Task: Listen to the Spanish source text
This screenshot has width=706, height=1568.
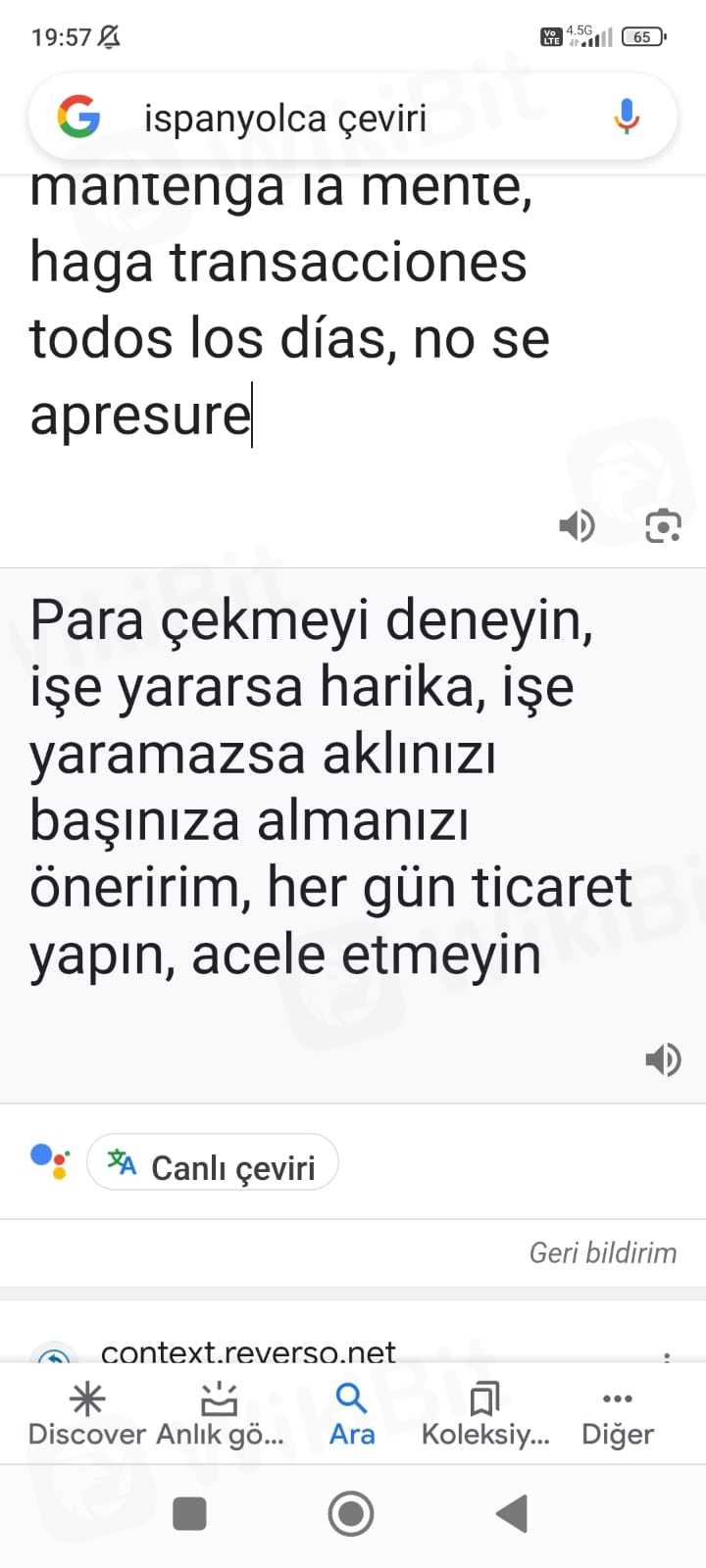Action: (577, 526)
